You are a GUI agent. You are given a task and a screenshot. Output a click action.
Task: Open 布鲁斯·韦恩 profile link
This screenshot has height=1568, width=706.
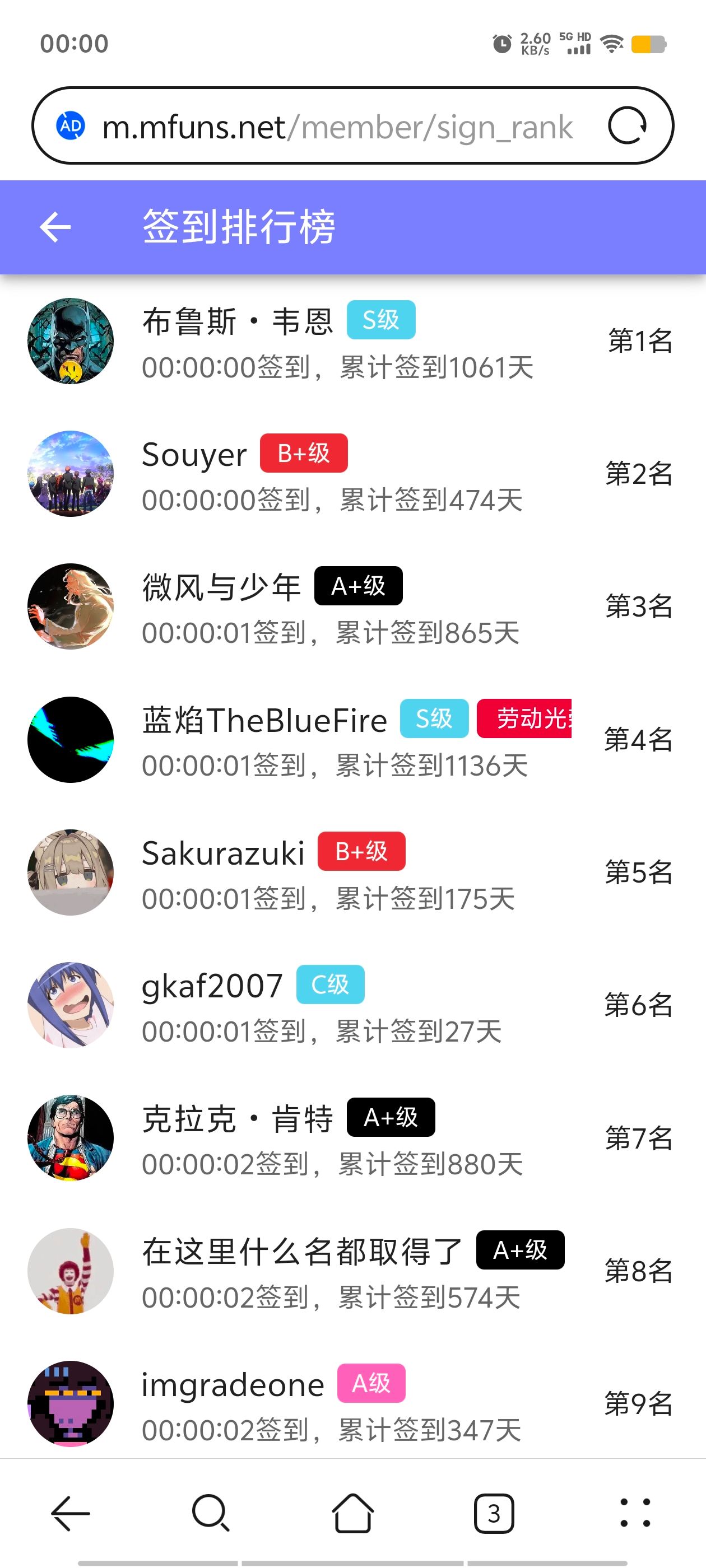click(x=238, y=321)
